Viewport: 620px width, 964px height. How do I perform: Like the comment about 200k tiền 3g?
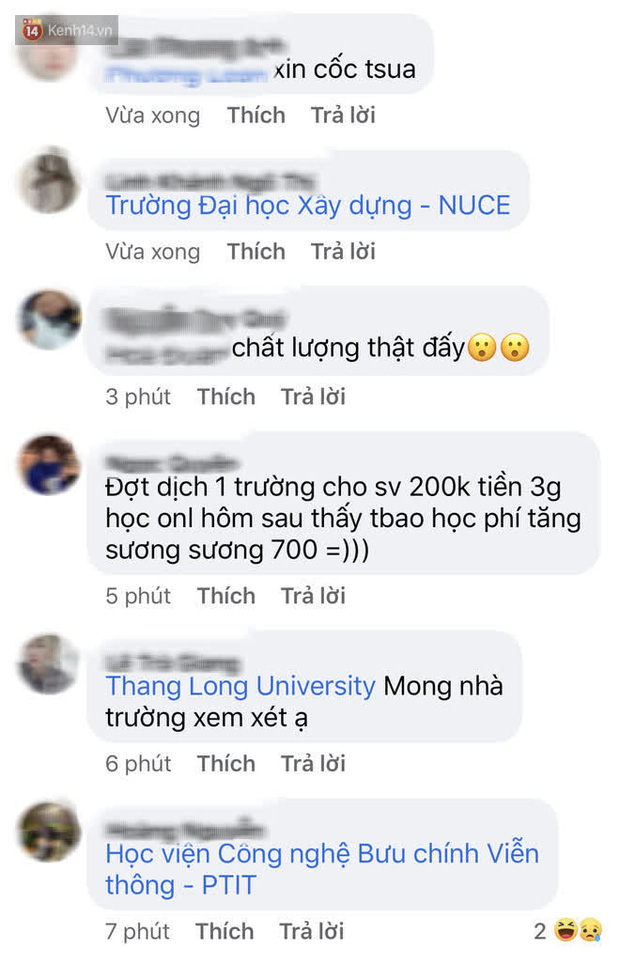pyautogui.click(x=226, y=596)
